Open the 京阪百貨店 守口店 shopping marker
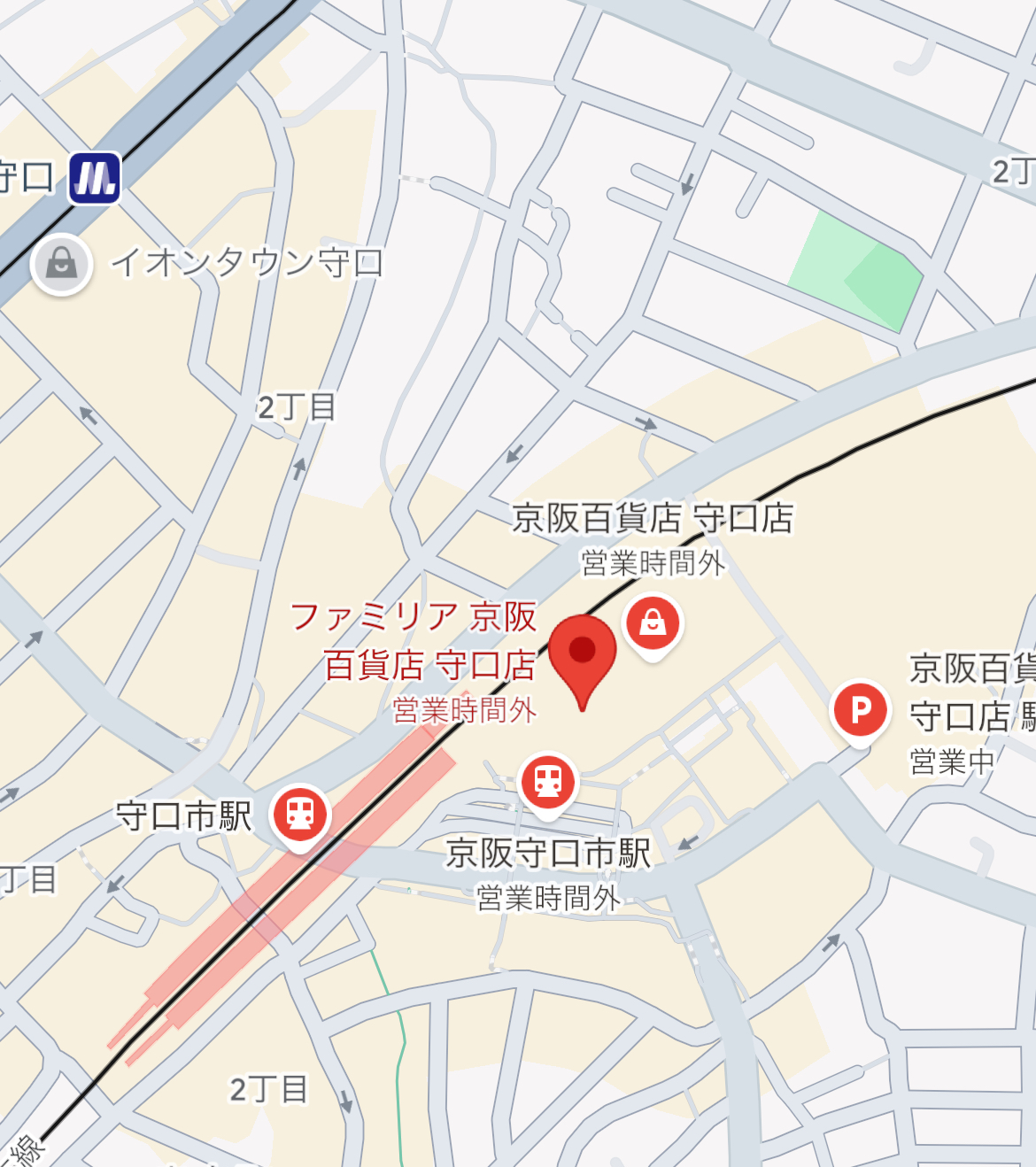 [653, 623]
